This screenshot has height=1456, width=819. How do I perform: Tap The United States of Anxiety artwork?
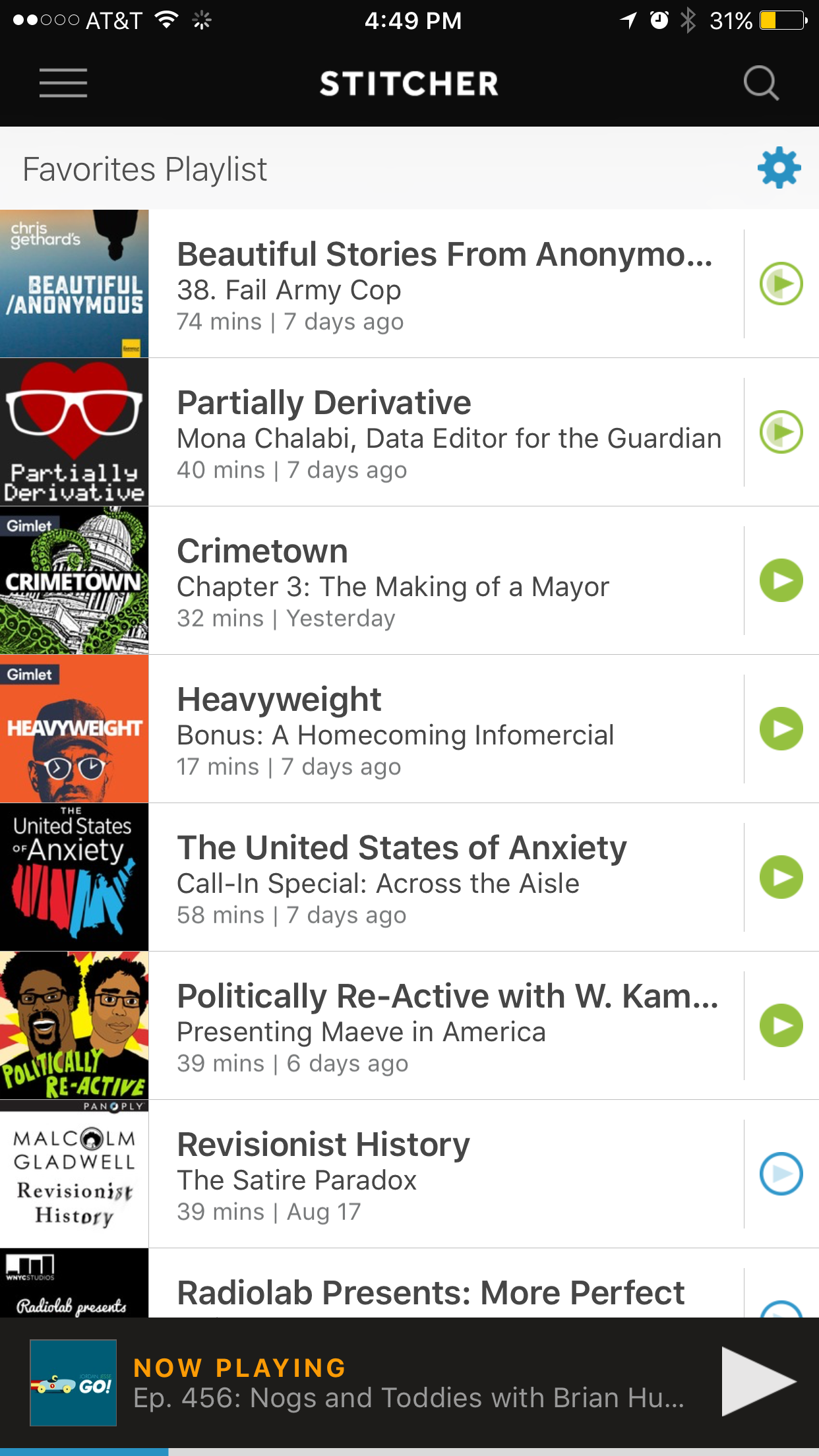(x=74, y=878)
